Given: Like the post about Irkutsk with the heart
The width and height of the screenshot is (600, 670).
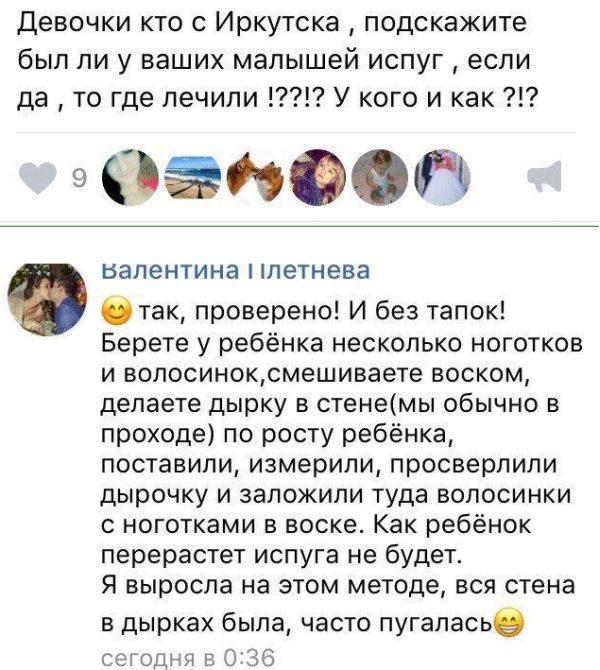Looking at the screenshot, I should point(38,177).
